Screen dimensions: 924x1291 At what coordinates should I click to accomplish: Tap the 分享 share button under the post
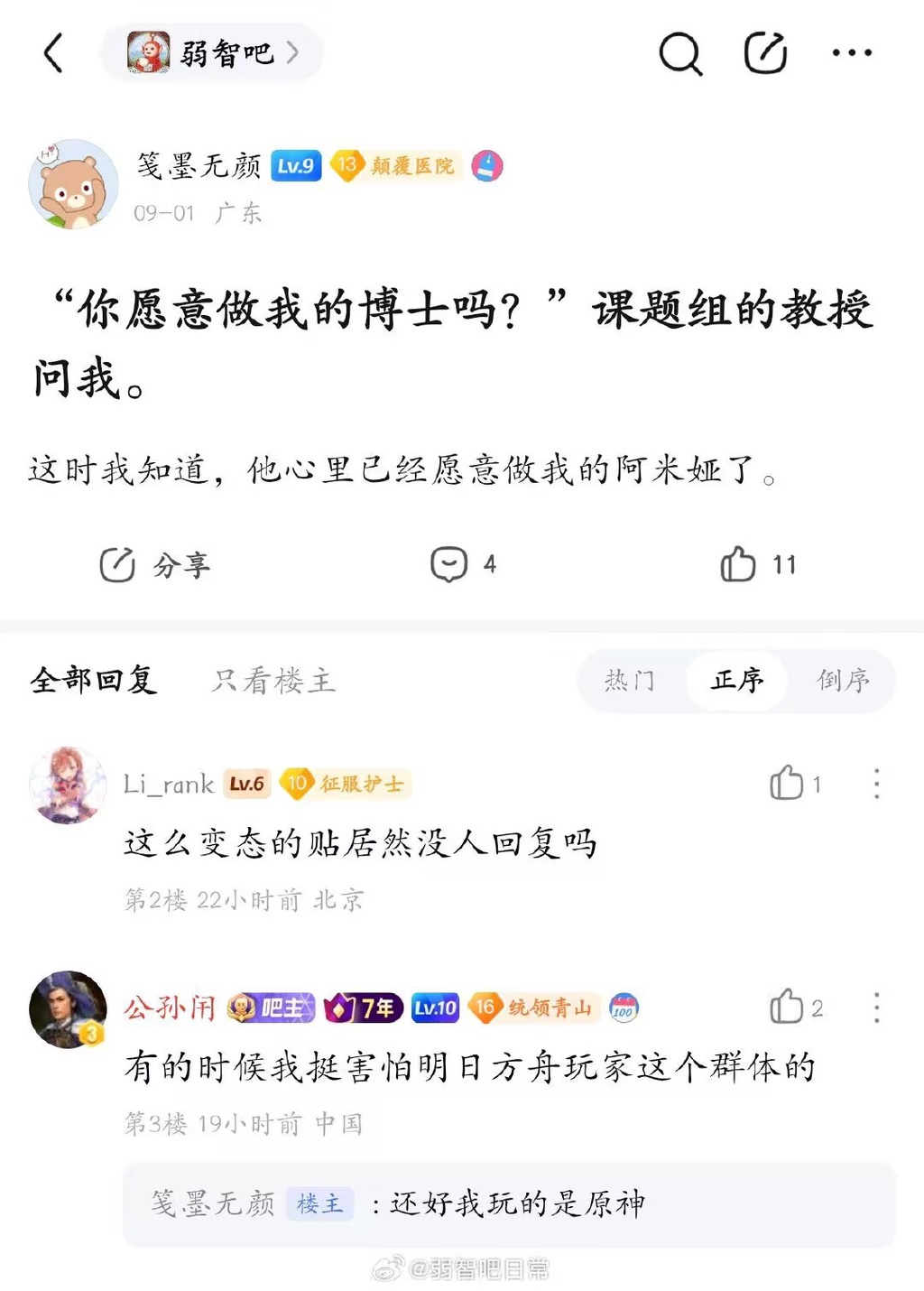click(x=154, y=565)
